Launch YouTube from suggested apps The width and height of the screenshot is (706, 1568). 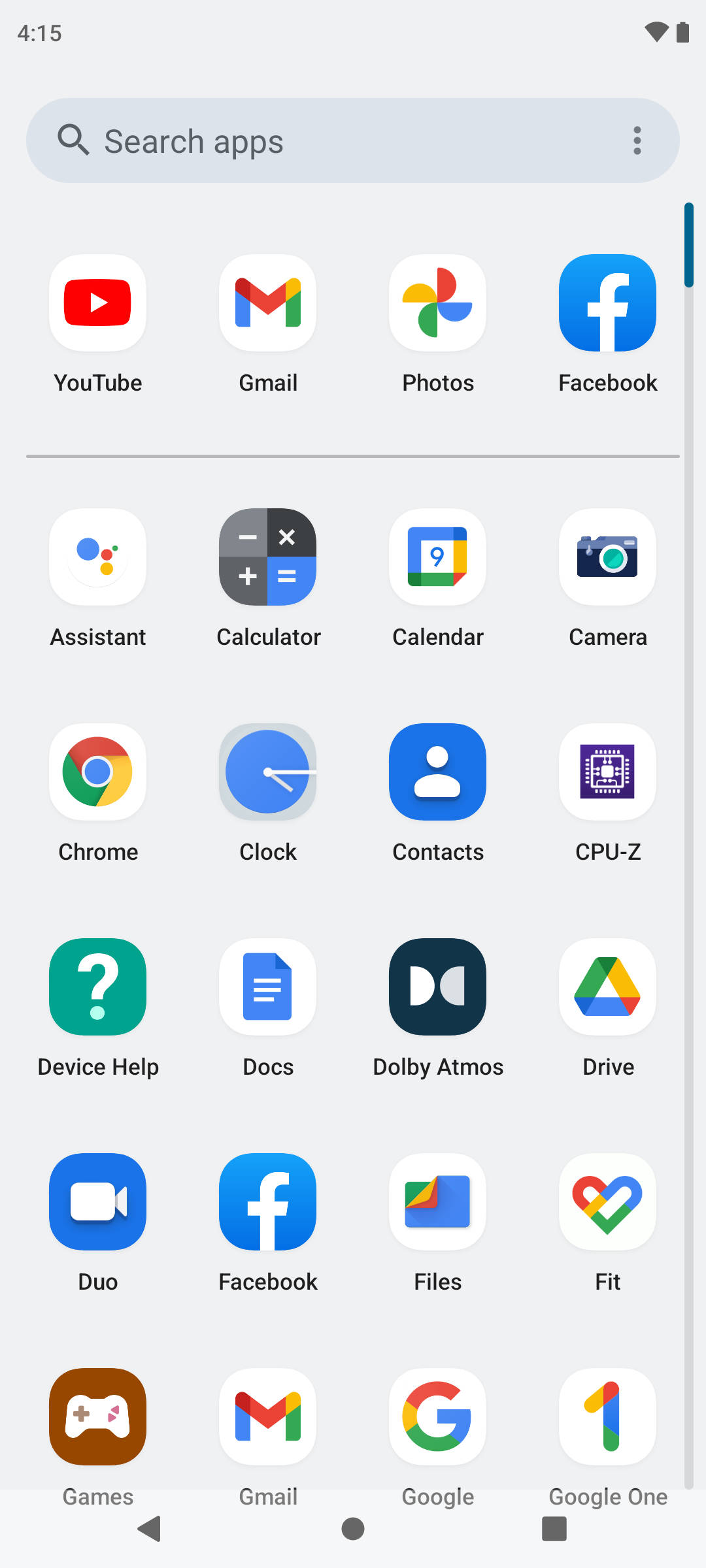98,303
